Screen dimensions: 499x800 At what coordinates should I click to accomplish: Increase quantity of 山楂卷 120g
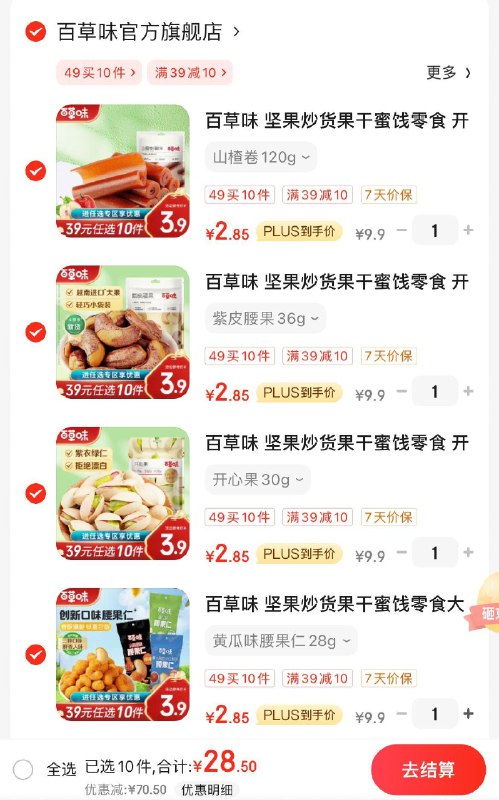pos(468,231)
